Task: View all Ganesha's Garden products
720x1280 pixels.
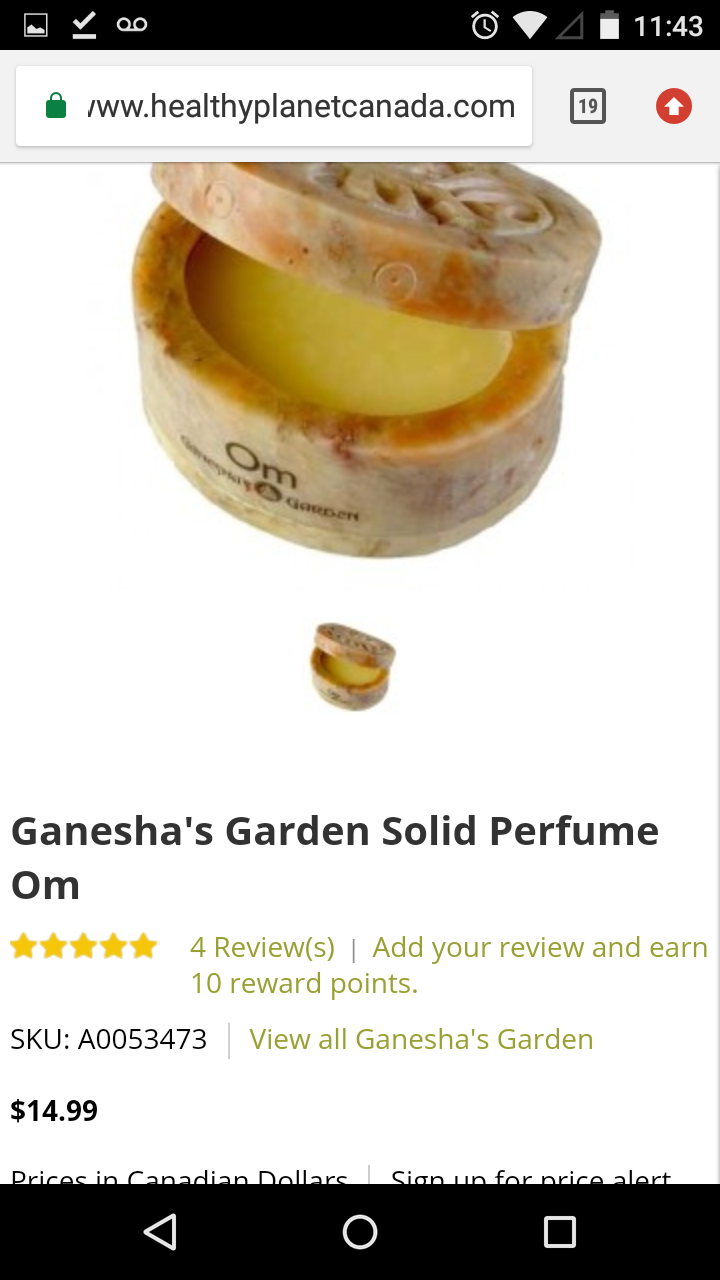Action: pos(421,1039)
